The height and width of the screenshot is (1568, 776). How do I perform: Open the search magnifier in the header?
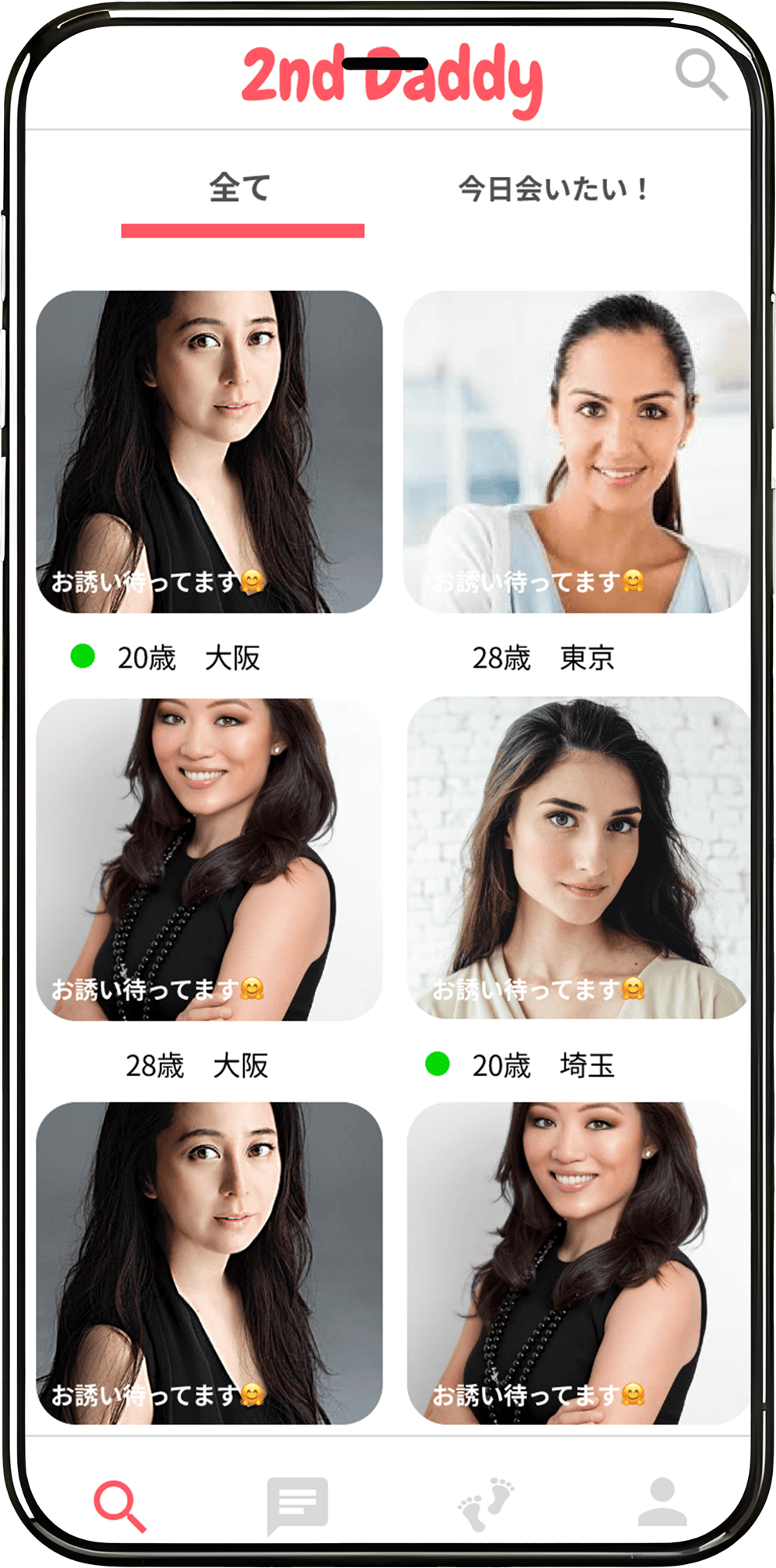[x=701, y=75]
